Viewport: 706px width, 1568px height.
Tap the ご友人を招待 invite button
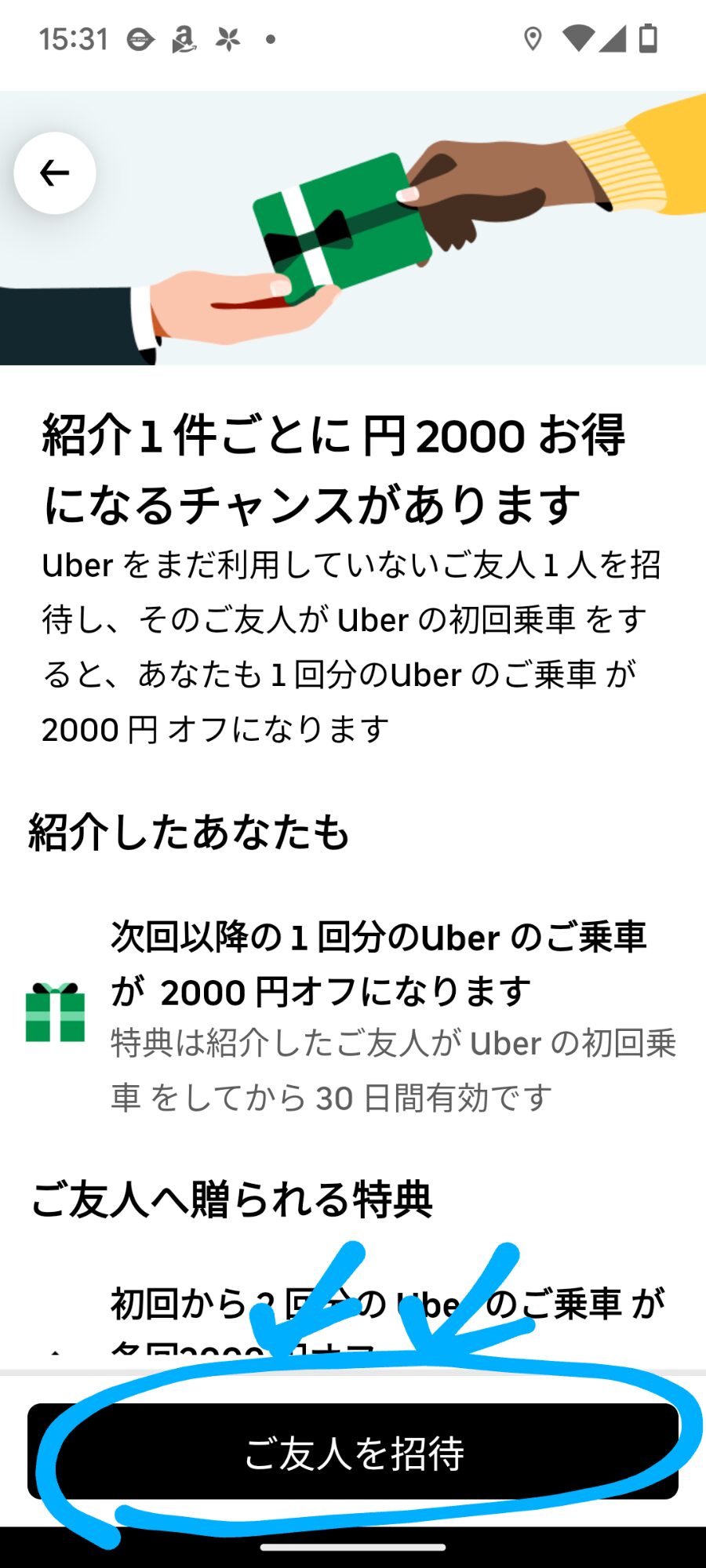[x=353, y=1452]
